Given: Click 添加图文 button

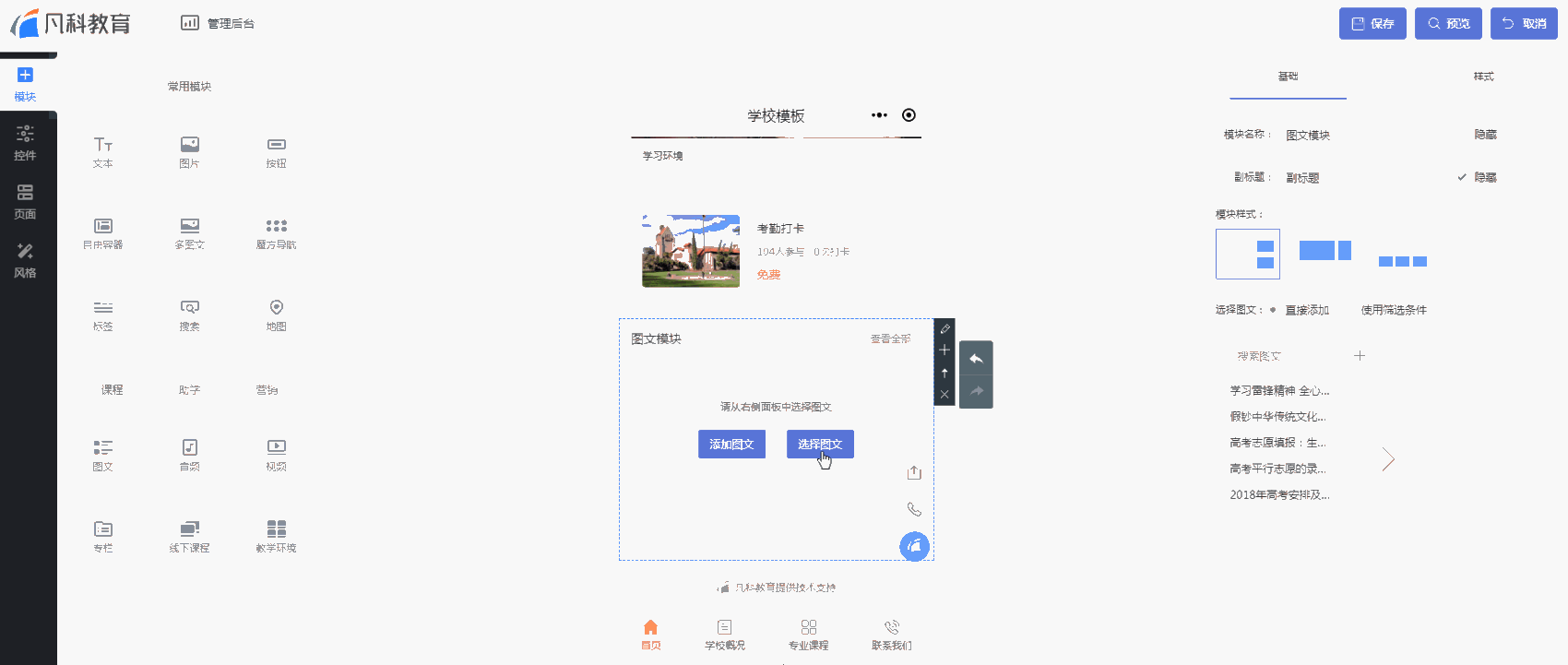Looking at the screenshot, I should click(x=731, y=445).
